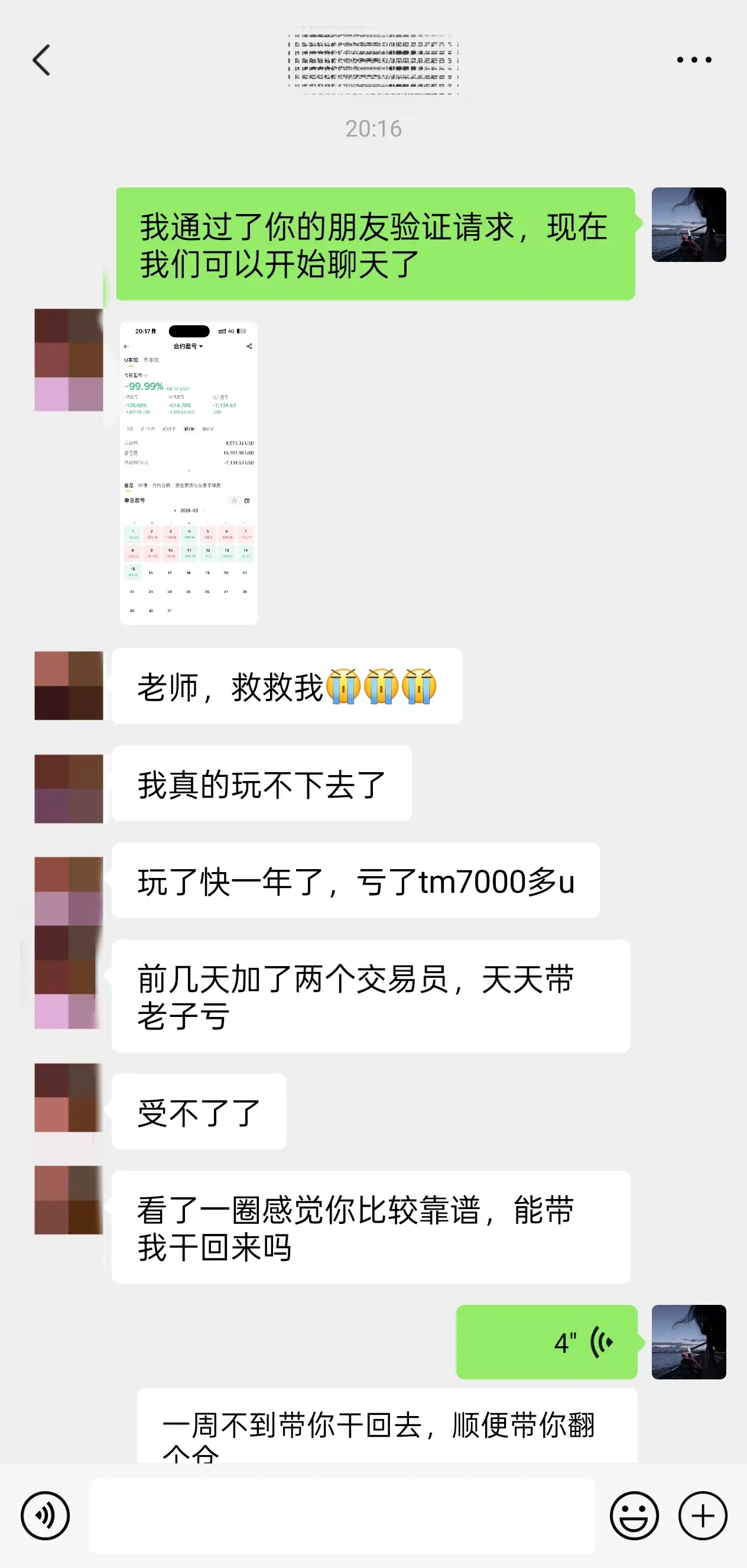
Task: Open the emoji panel
Action: [635, 1515]
